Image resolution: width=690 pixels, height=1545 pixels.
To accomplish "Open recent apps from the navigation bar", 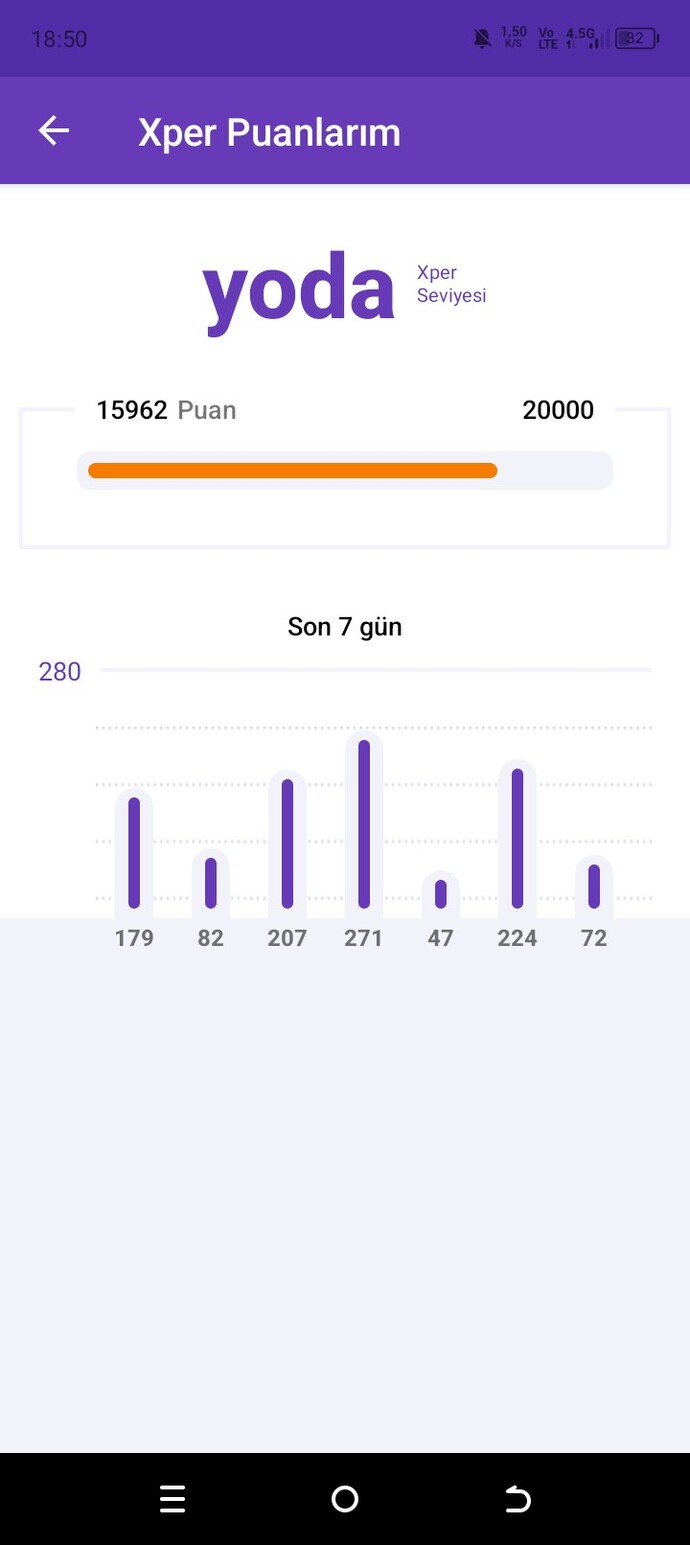I will (x=172, y=1498).
